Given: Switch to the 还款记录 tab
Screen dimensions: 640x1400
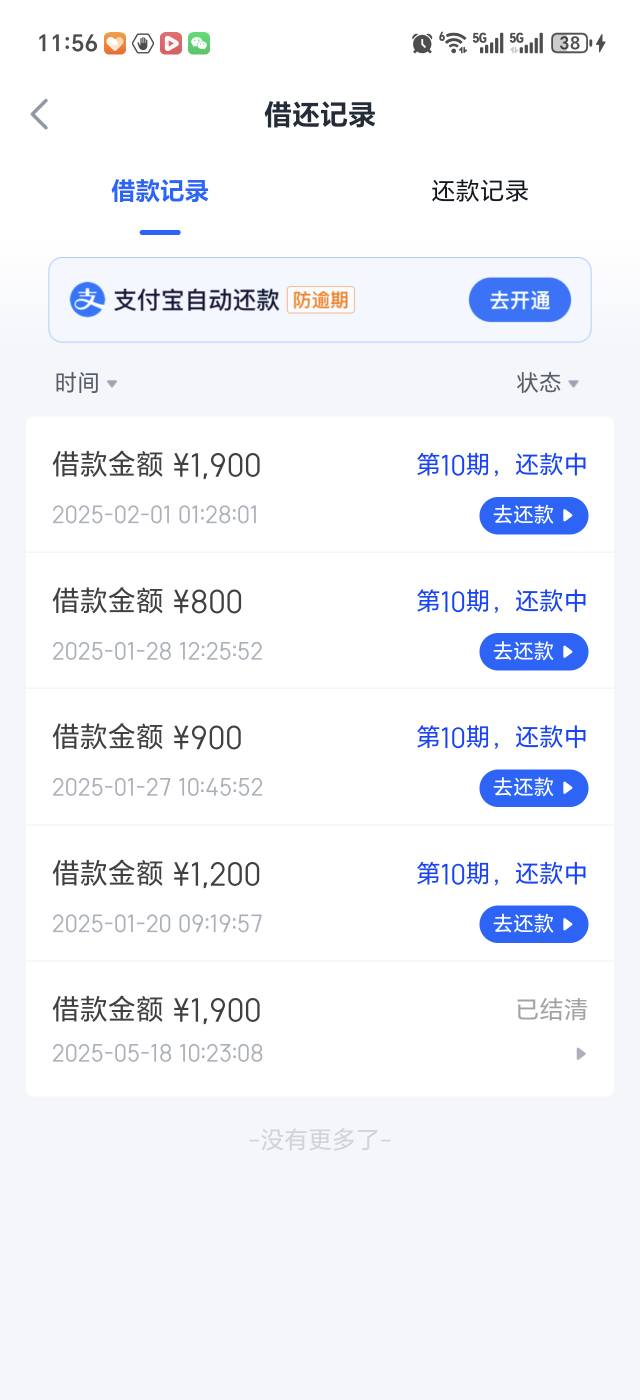Looking at the screenshot, I should pos(480,191).
